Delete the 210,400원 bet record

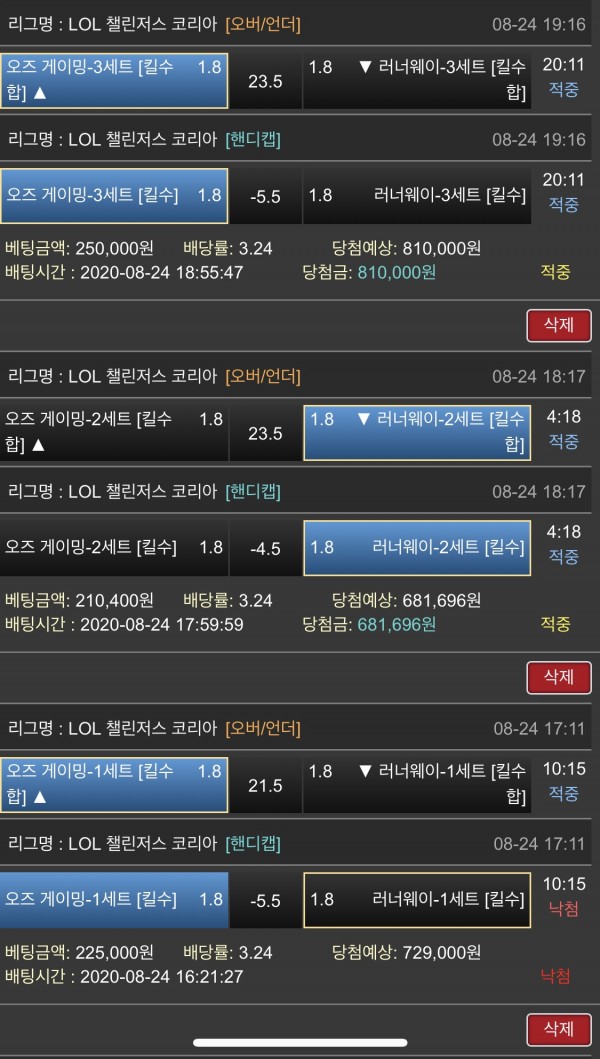[x=558, y=677]
